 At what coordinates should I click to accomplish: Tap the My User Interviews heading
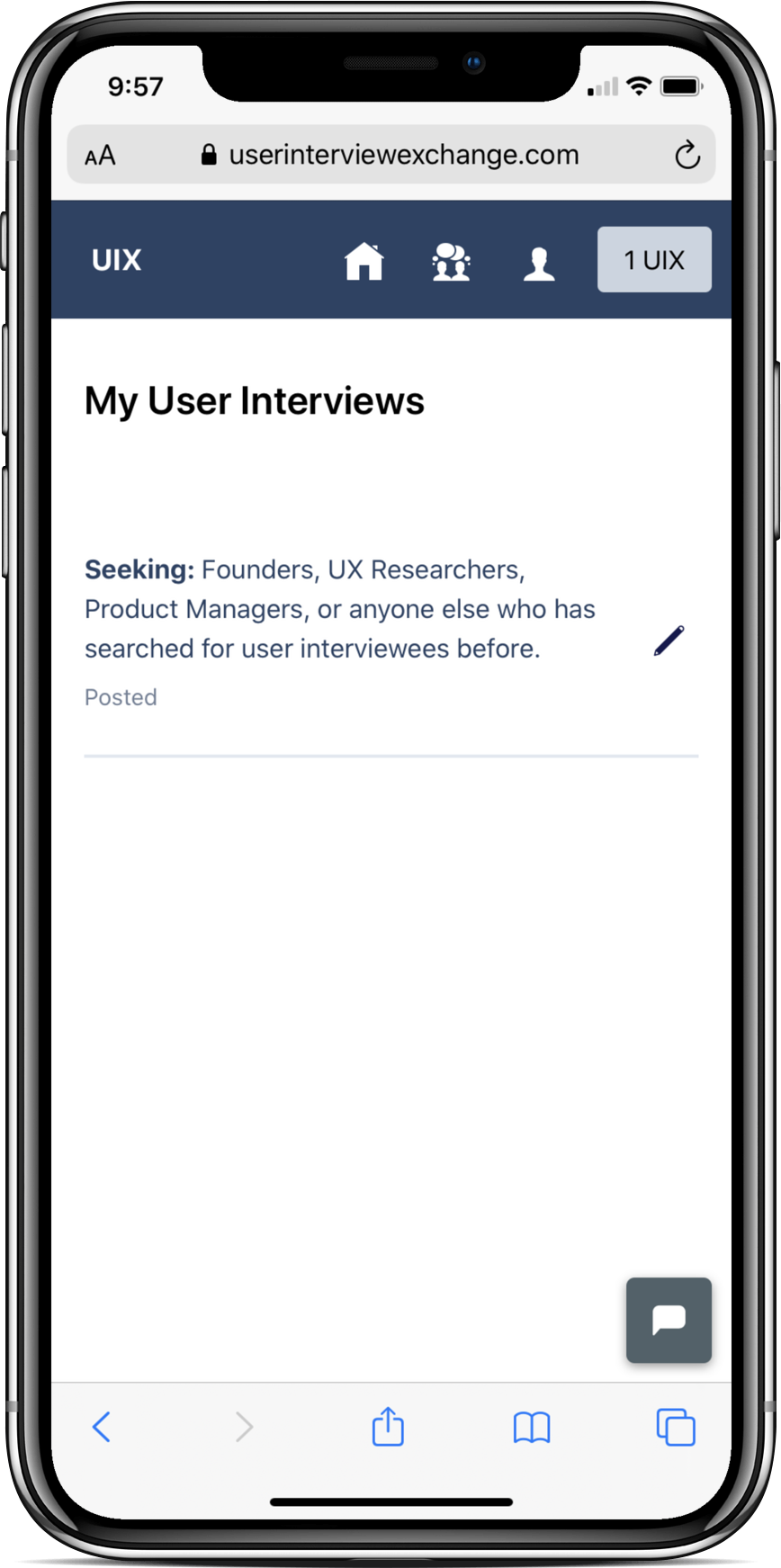[255, 400]
